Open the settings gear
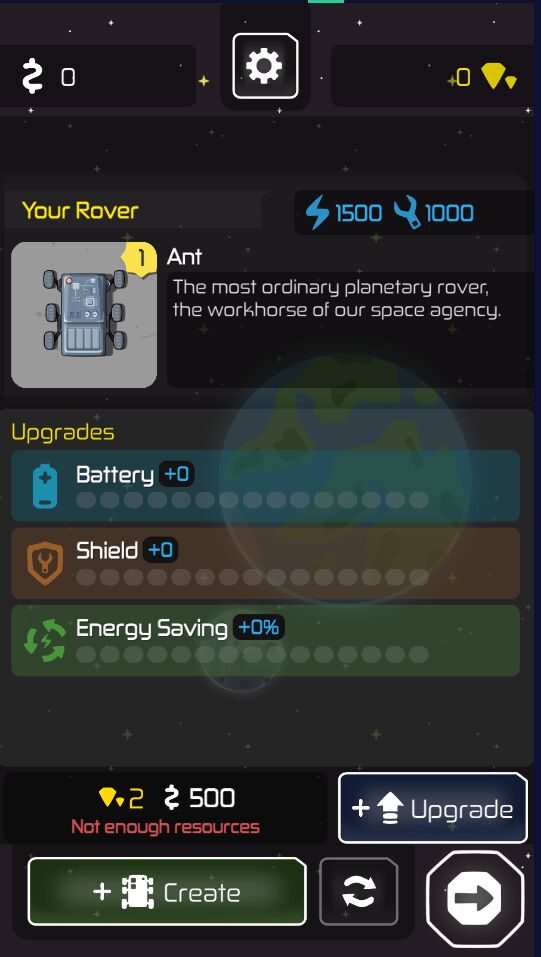The width and height of the screenshot is (541, 957). pyautogui.click(x=265, y=66)
